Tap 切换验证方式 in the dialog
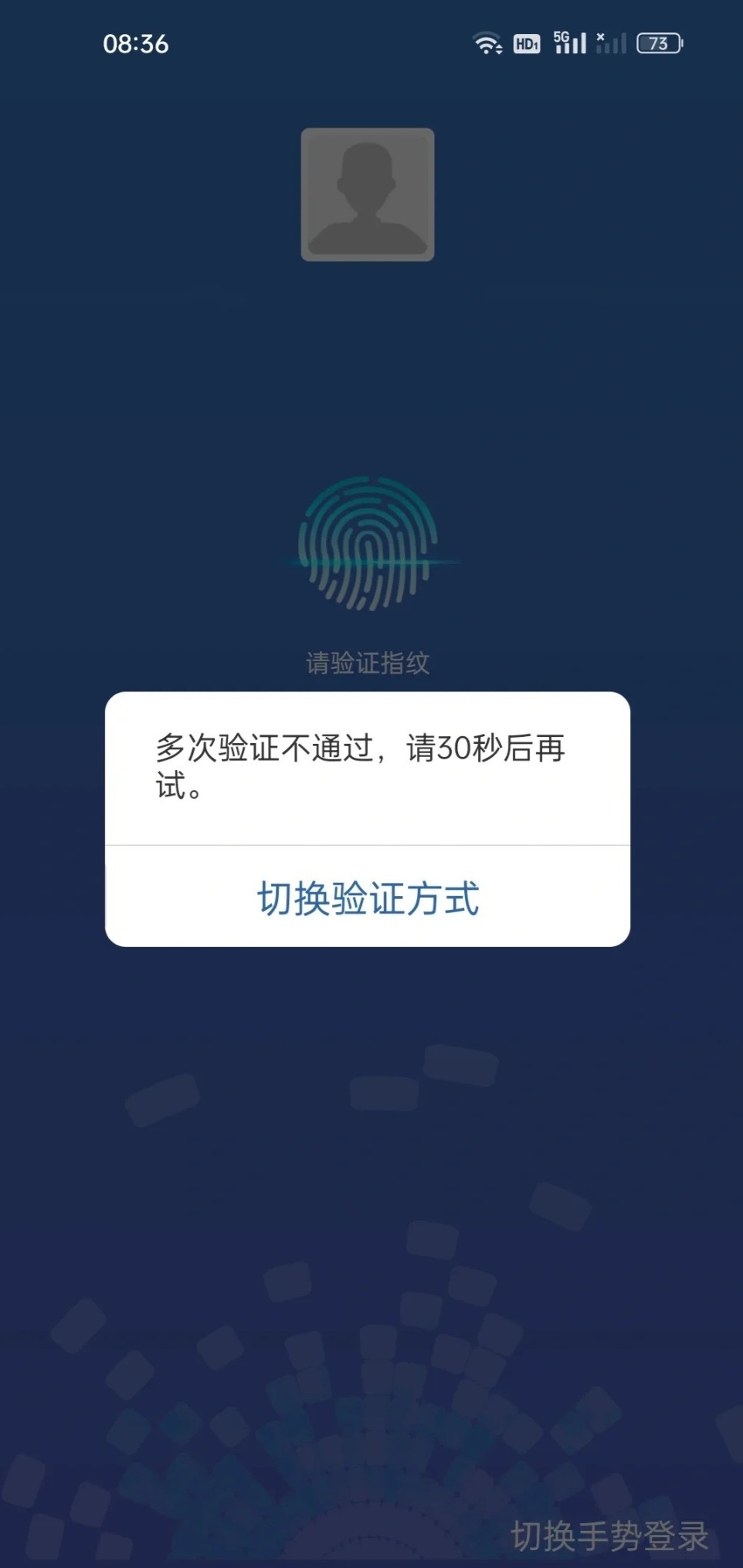This screenshot has width=743, height=1568. tap(368, 898)
